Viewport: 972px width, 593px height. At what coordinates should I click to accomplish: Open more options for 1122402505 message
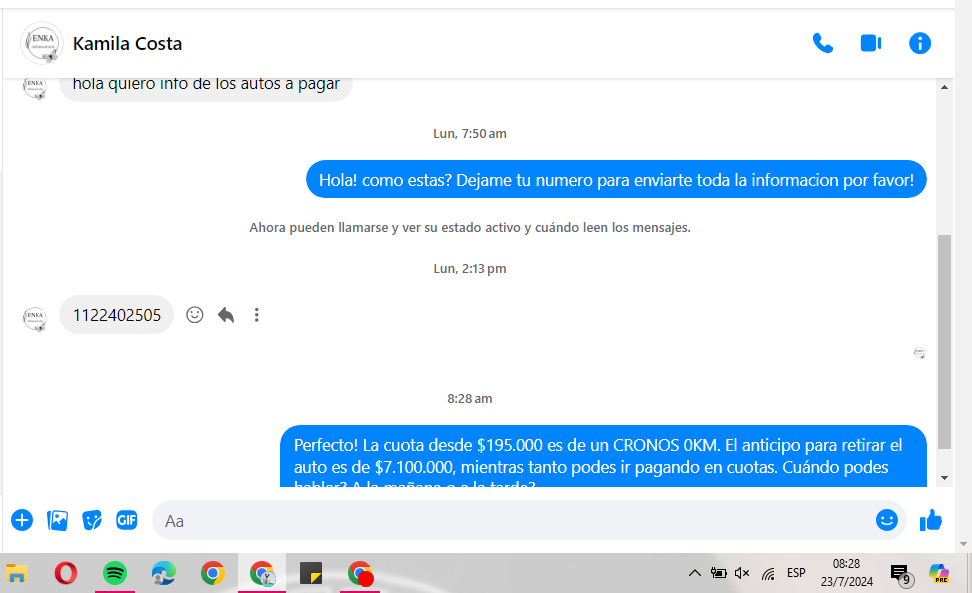click(257, 315)
